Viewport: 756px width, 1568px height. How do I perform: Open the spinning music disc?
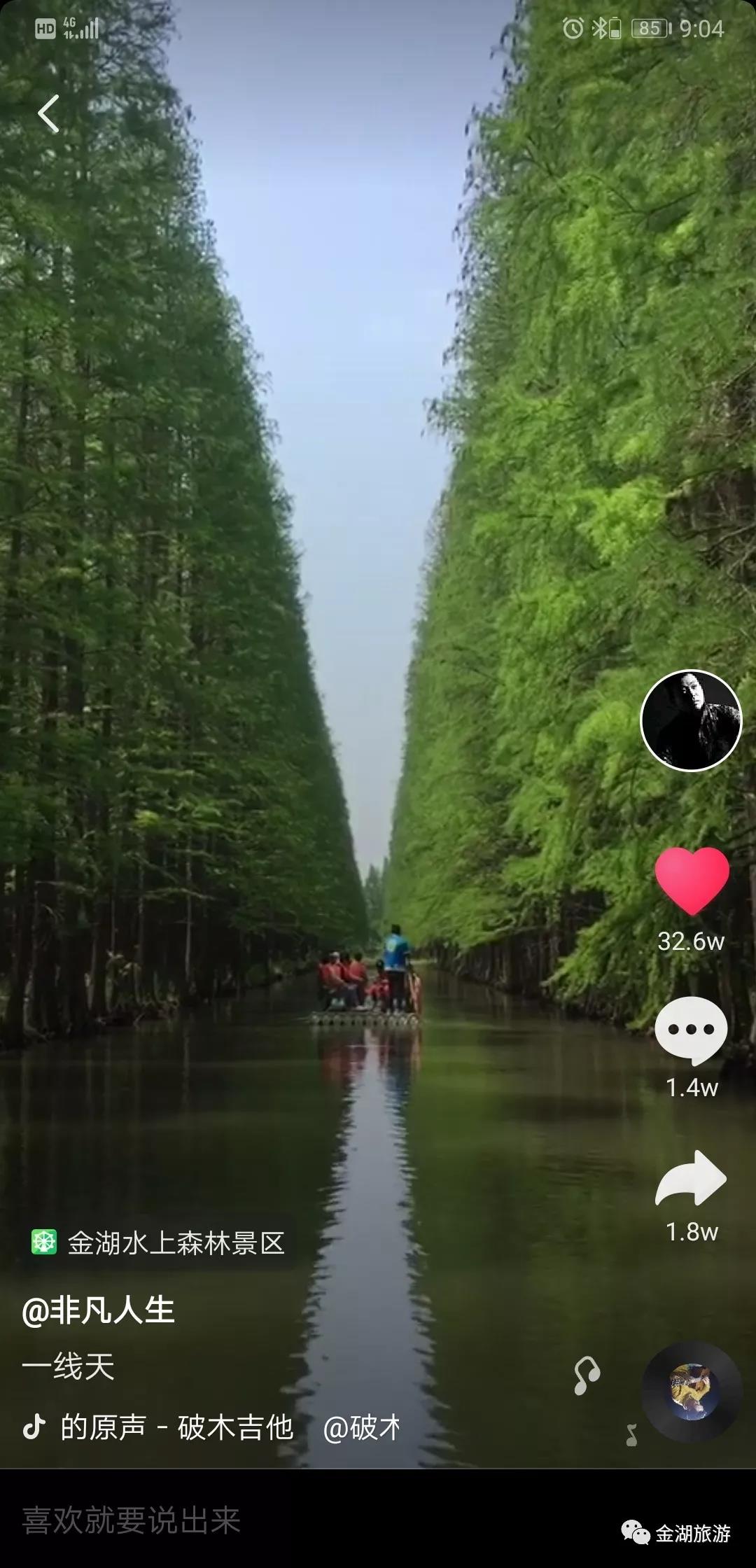[692, 1391]
